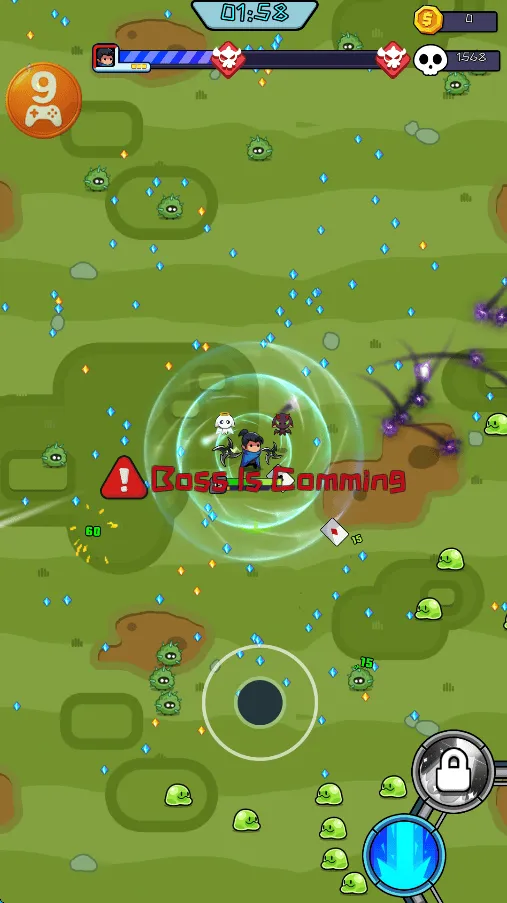Tap the locked skill button
The height and width of the screenshot is (903, 507).
tap(453, 771)
